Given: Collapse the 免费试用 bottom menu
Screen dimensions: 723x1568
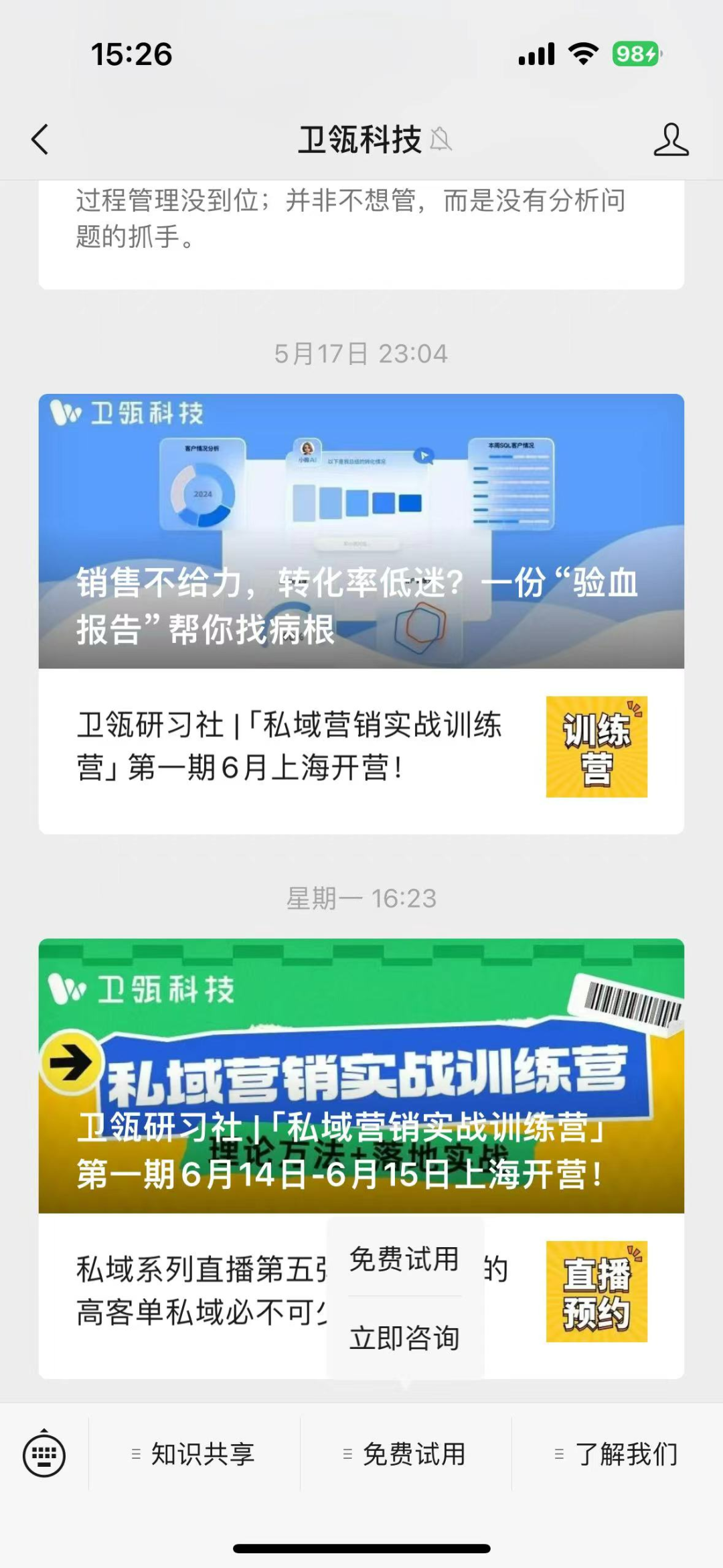Looking at the screenshot, I should click(x=406, y=1454).
